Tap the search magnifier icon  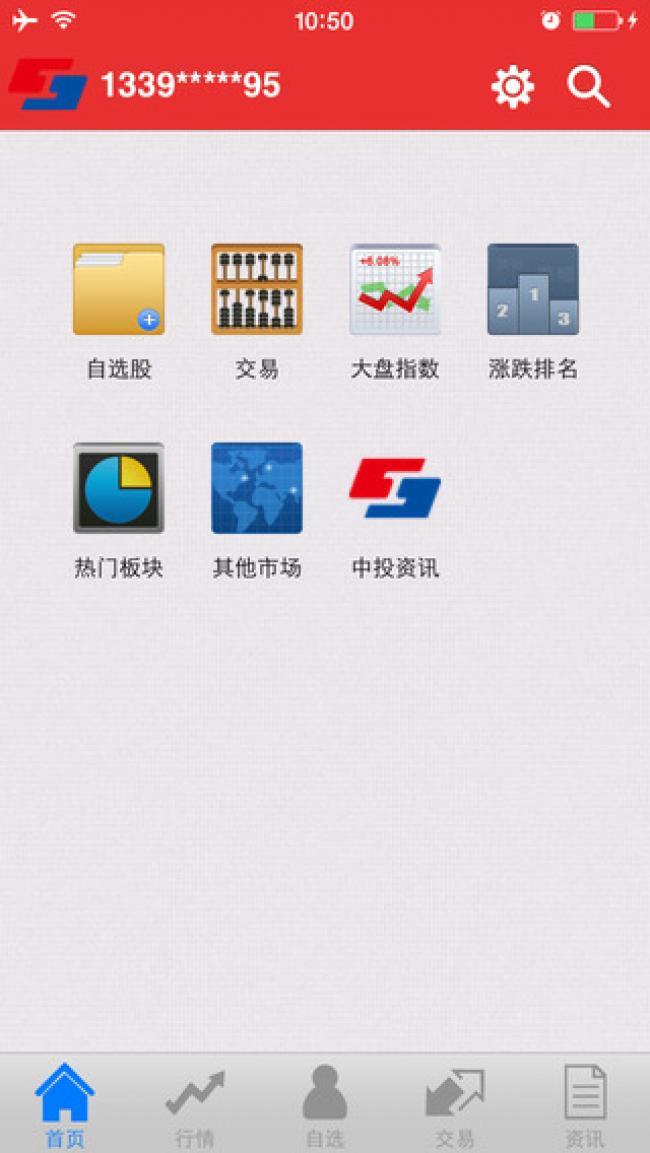point(589,88)
